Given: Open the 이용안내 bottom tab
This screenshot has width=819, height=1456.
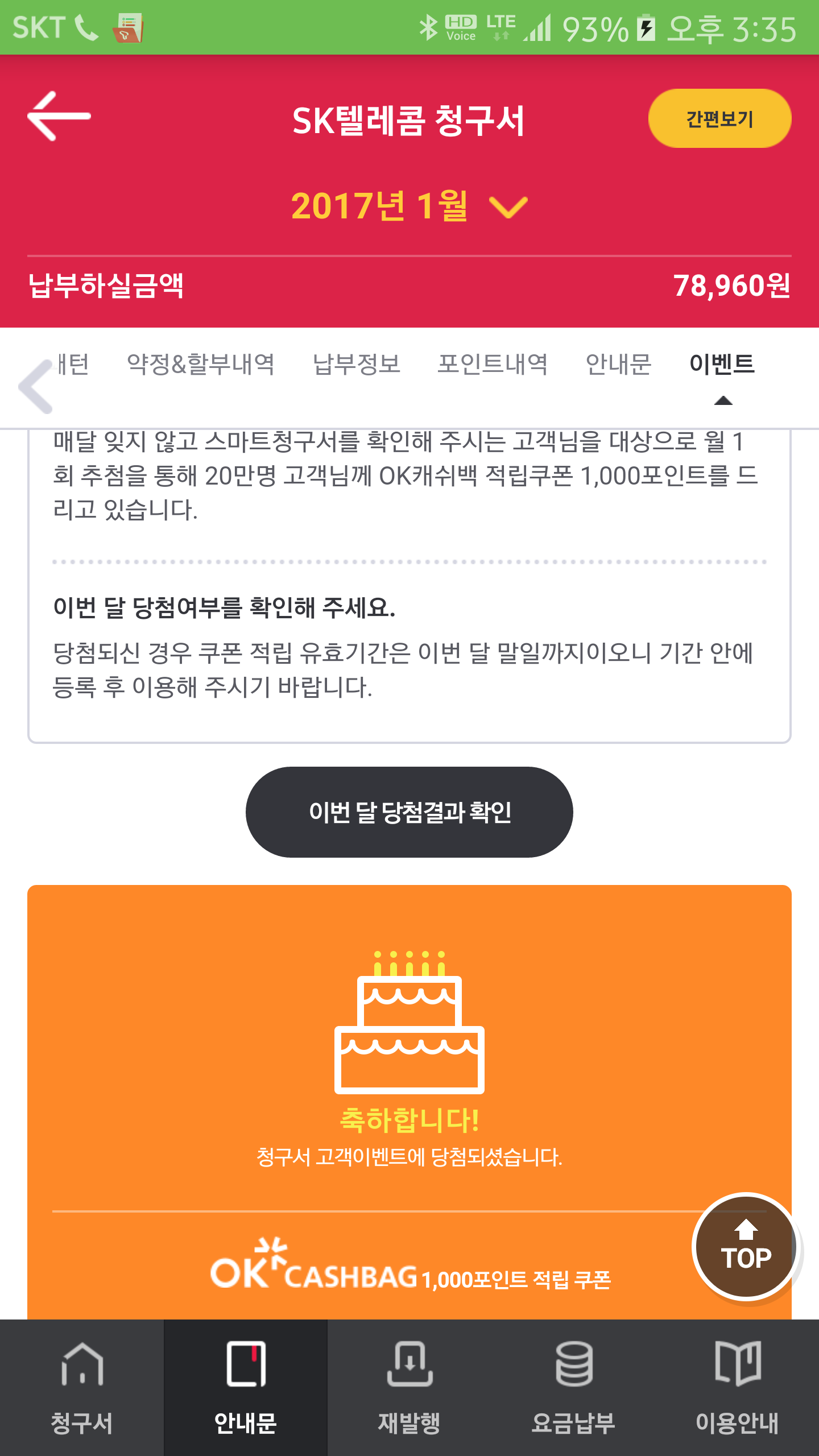Looking at the screenshot, I should 737,1388.
